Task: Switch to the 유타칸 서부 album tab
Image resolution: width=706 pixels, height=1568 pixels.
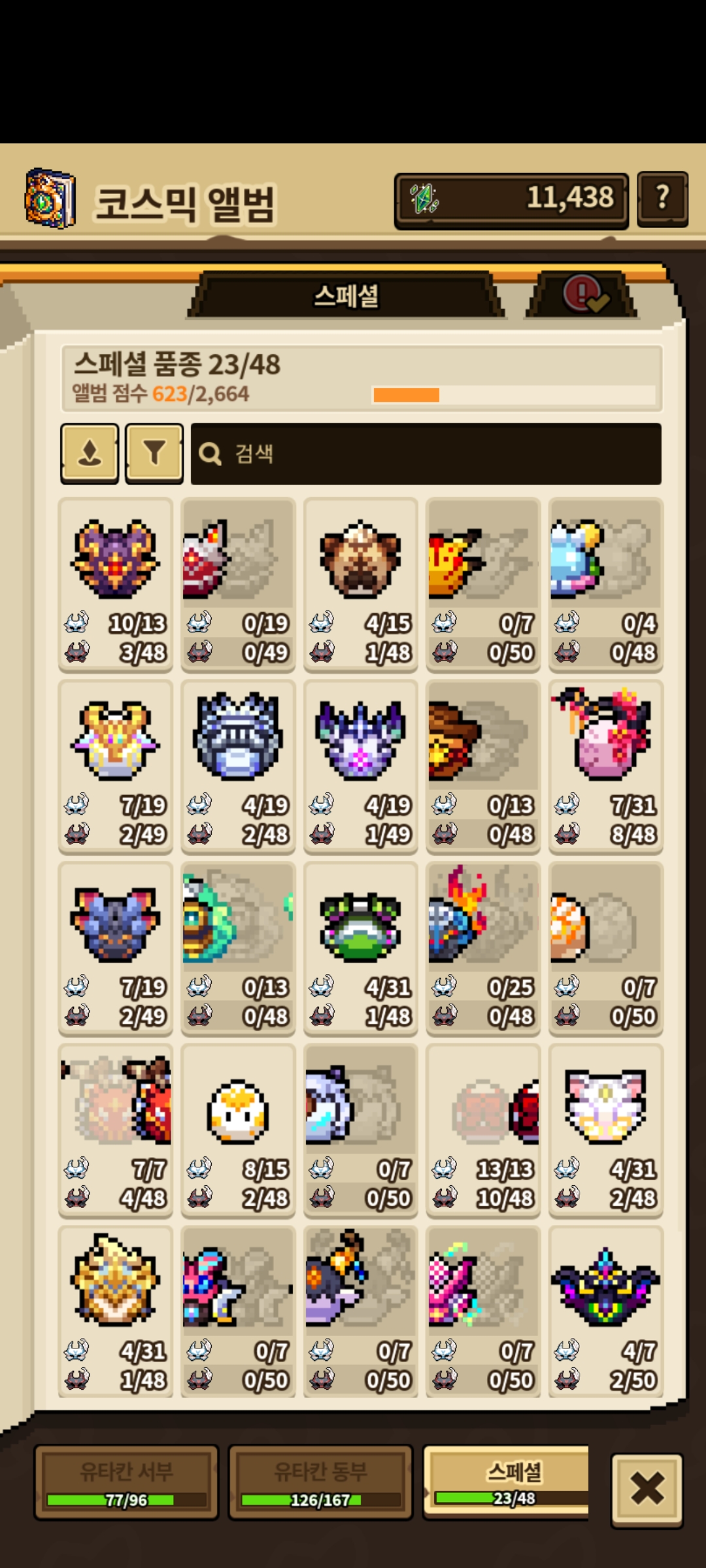Action: (x=126, y=1482)
